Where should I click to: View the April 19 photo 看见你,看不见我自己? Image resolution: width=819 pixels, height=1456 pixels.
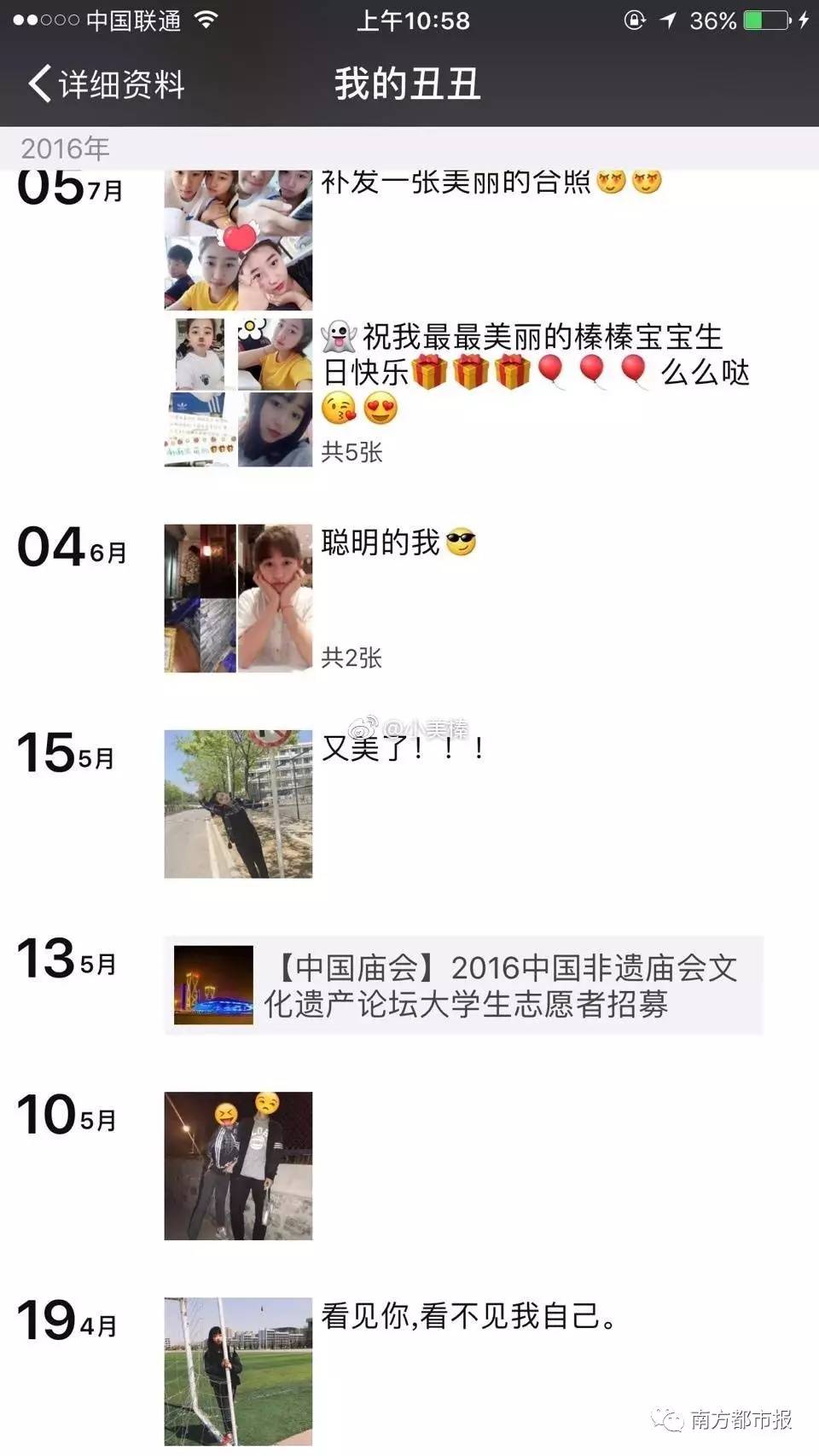(238, 1371)
